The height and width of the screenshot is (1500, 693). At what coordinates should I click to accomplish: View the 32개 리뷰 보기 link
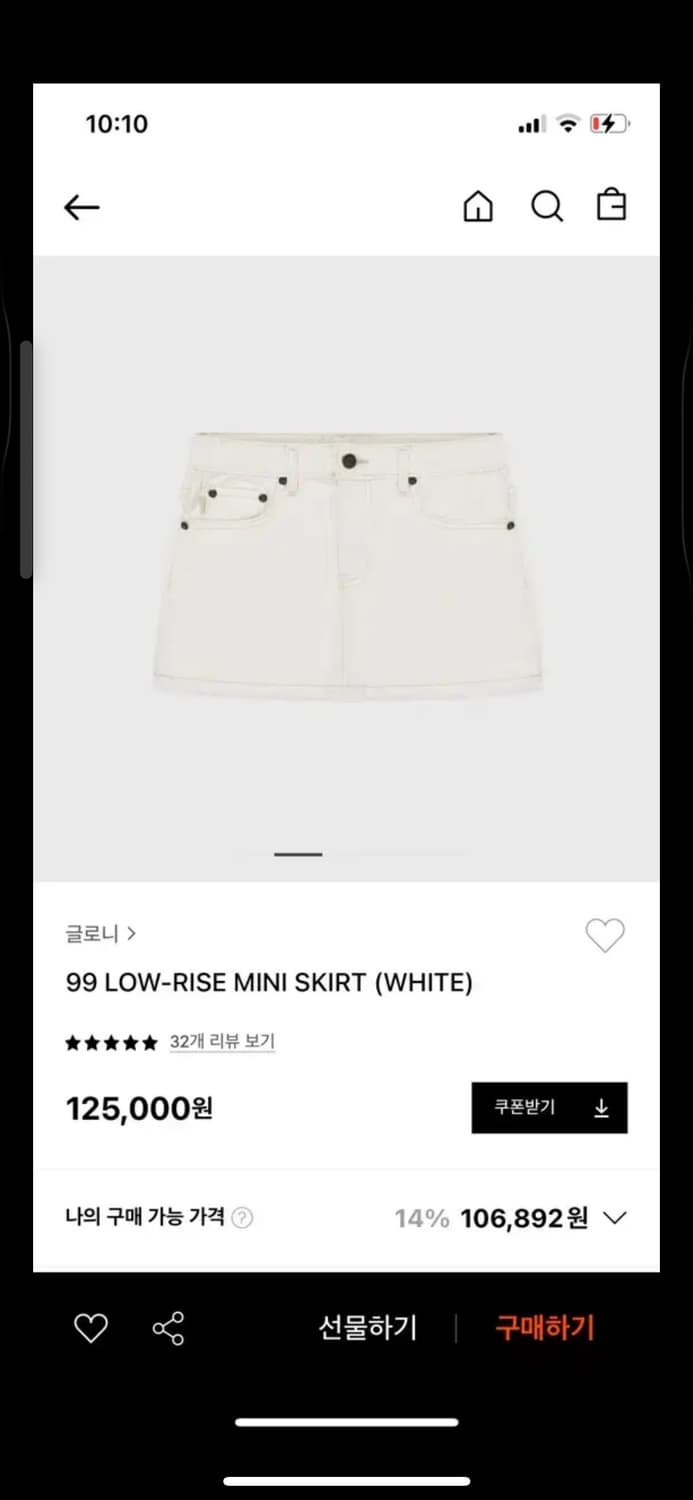click(x=222, y=1042)
